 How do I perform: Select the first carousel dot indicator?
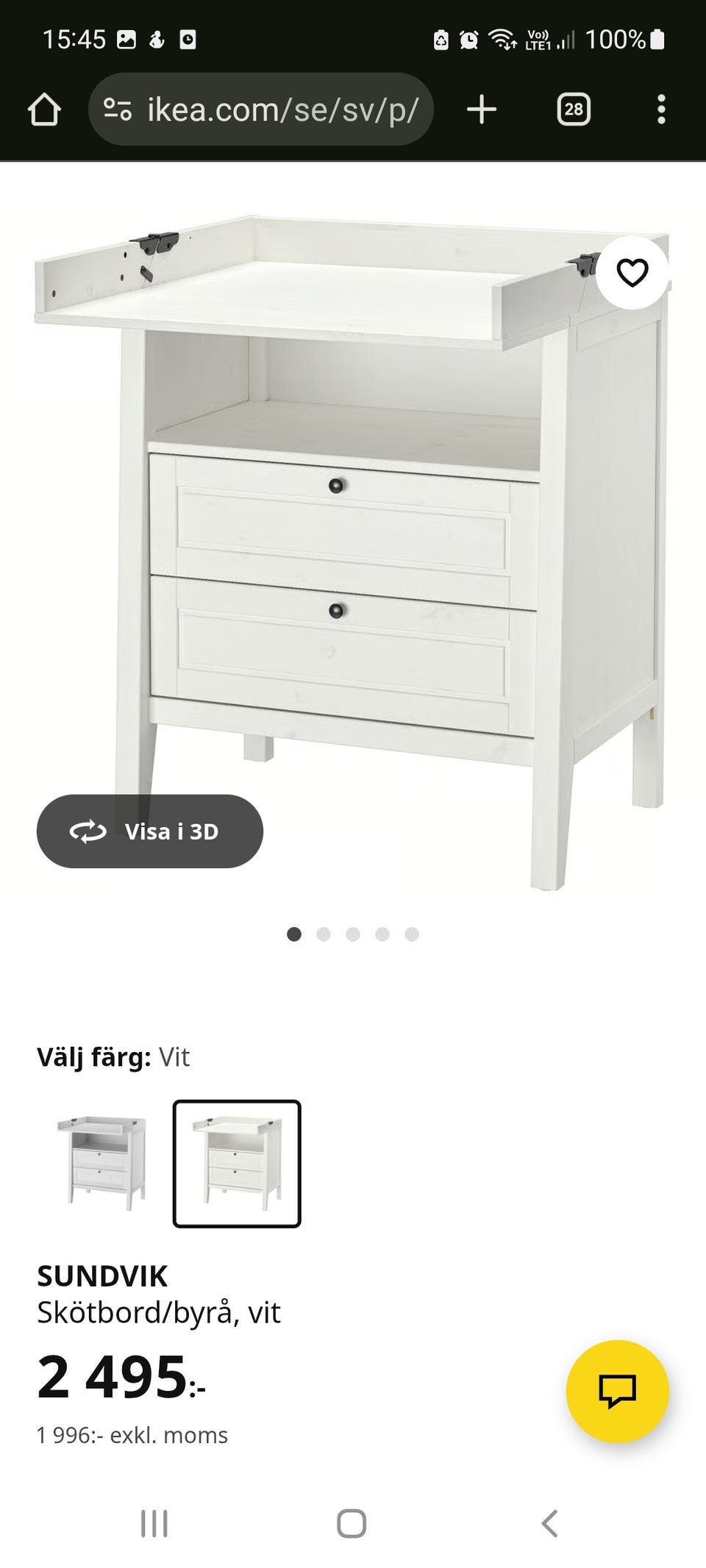point(293,934)
